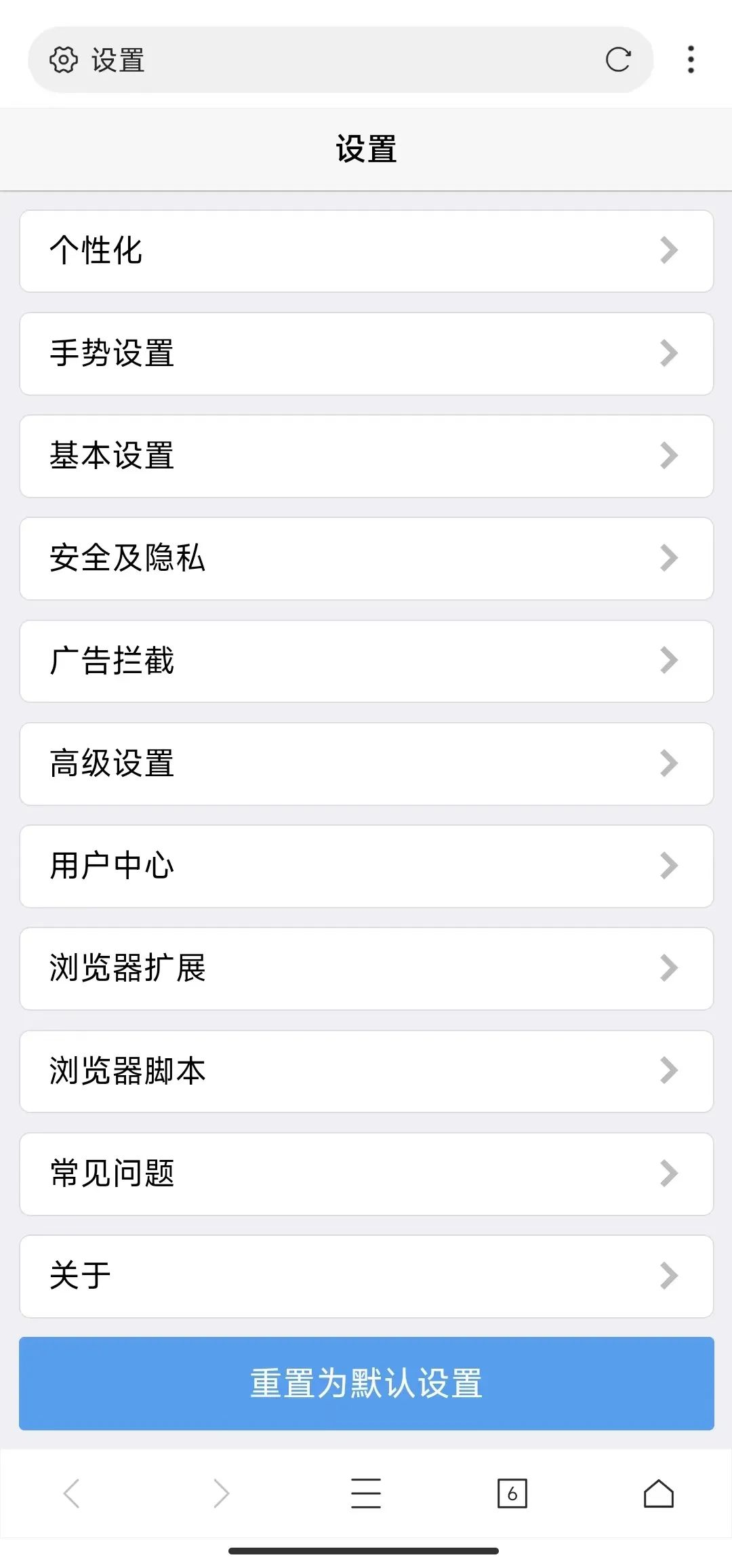Expand the 个性化 settings item
This screenshot has height=1568, width=732.
click(x=366, y=251)
